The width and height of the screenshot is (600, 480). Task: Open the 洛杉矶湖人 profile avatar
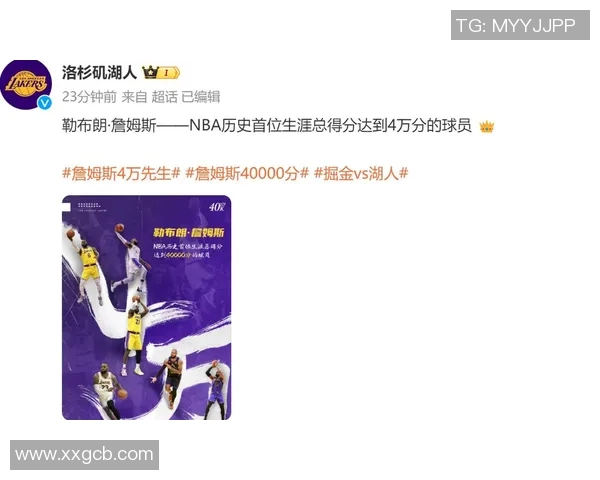pyautogui.click(x=26, y=84)
